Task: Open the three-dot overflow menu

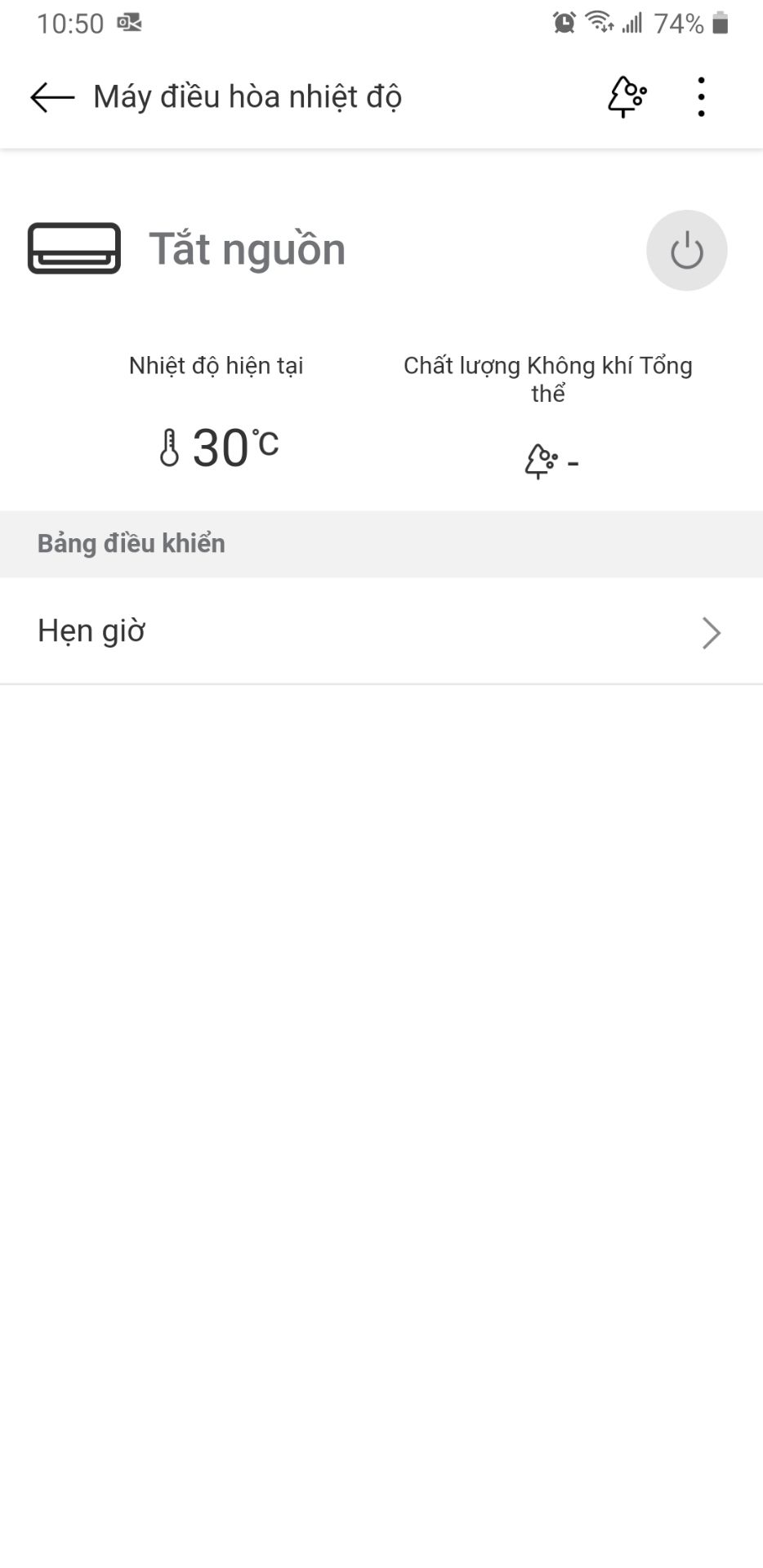Action: [x=701, y=96]
